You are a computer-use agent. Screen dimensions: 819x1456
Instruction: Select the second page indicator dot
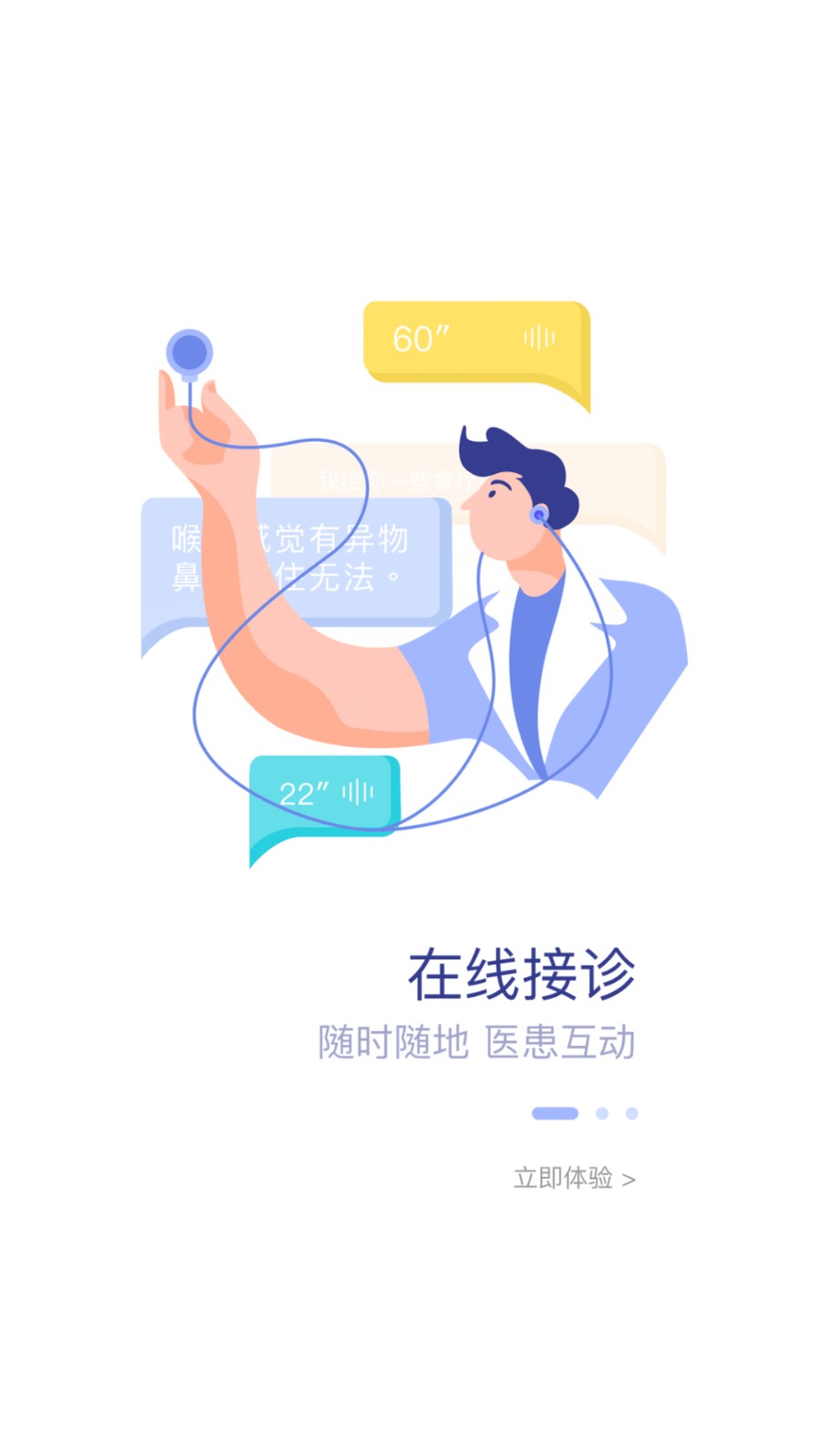[x=602, y=1113]
